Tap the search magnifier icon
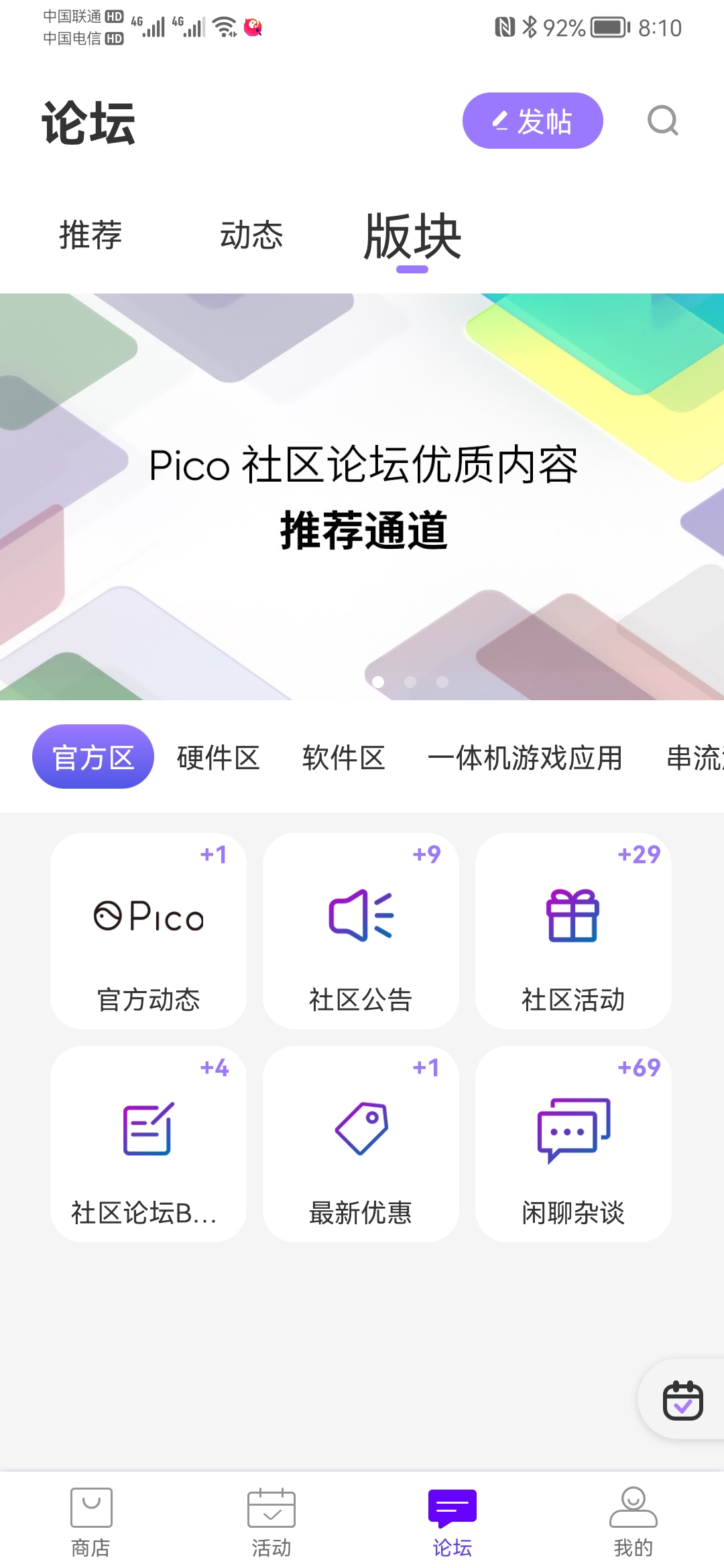The image size is (724, 1568). click(662, 121)
